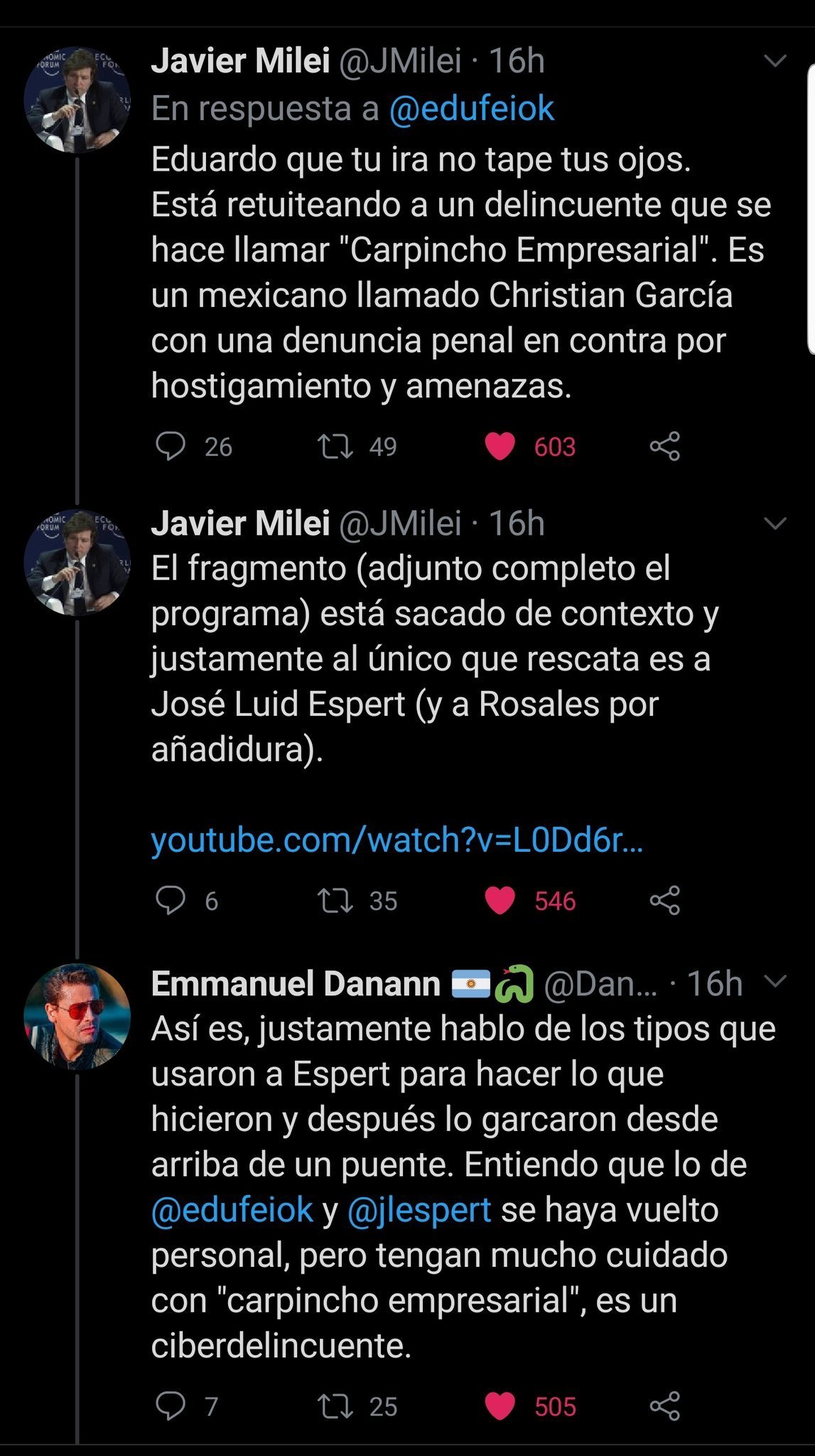Unlike Emmanuel Danann's tweet with 505 likes
This screenshot has width=815, height=1456.
(500, 1406)
